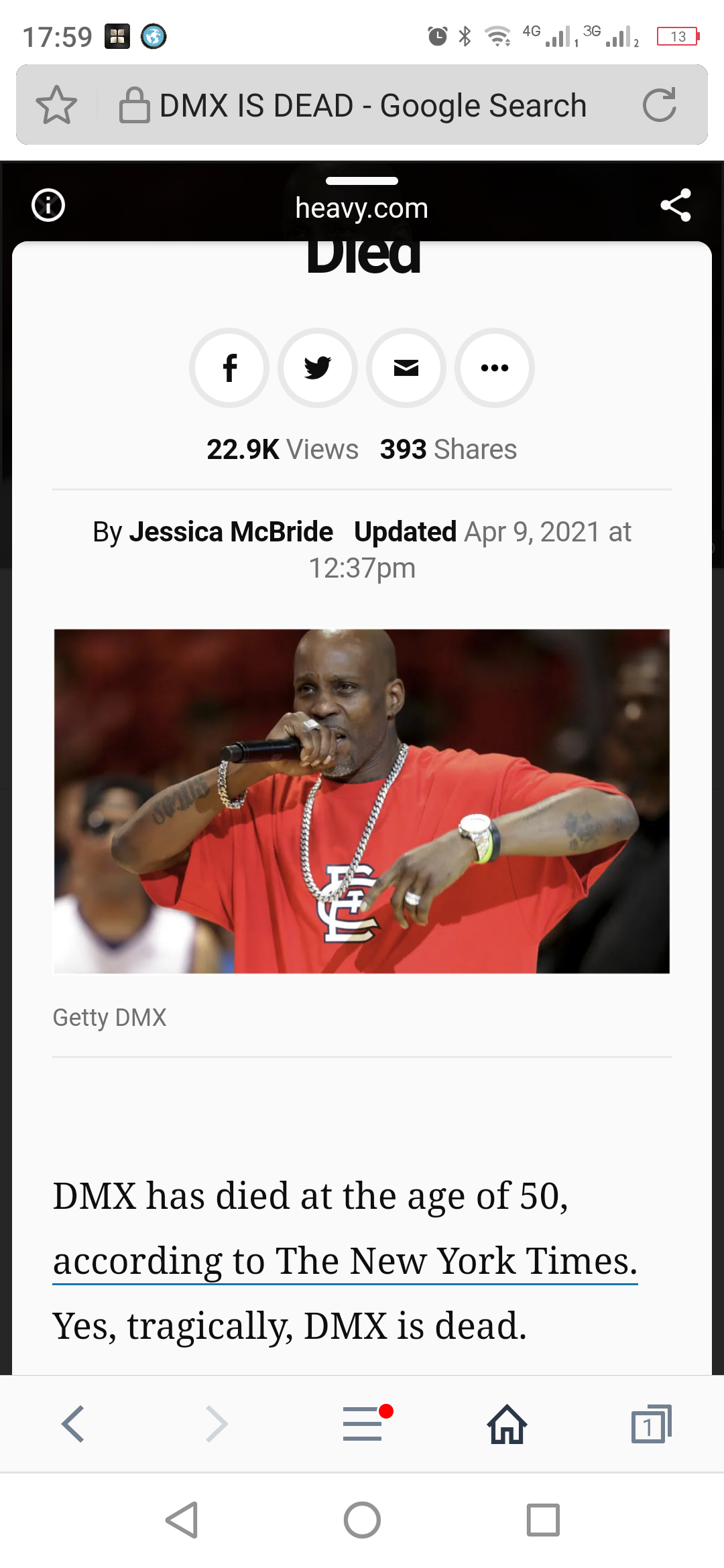Tap the system home button

pyautogui.click(x=362, y=1520)
